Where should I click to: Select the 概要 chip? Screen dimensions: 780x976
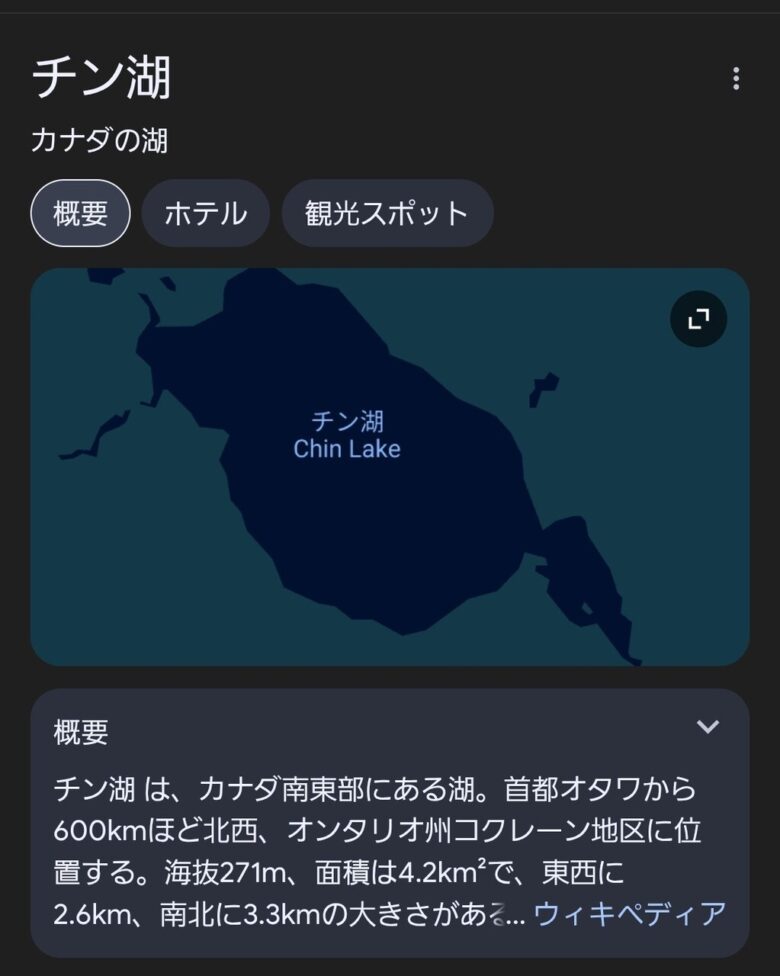coord(81,213)
